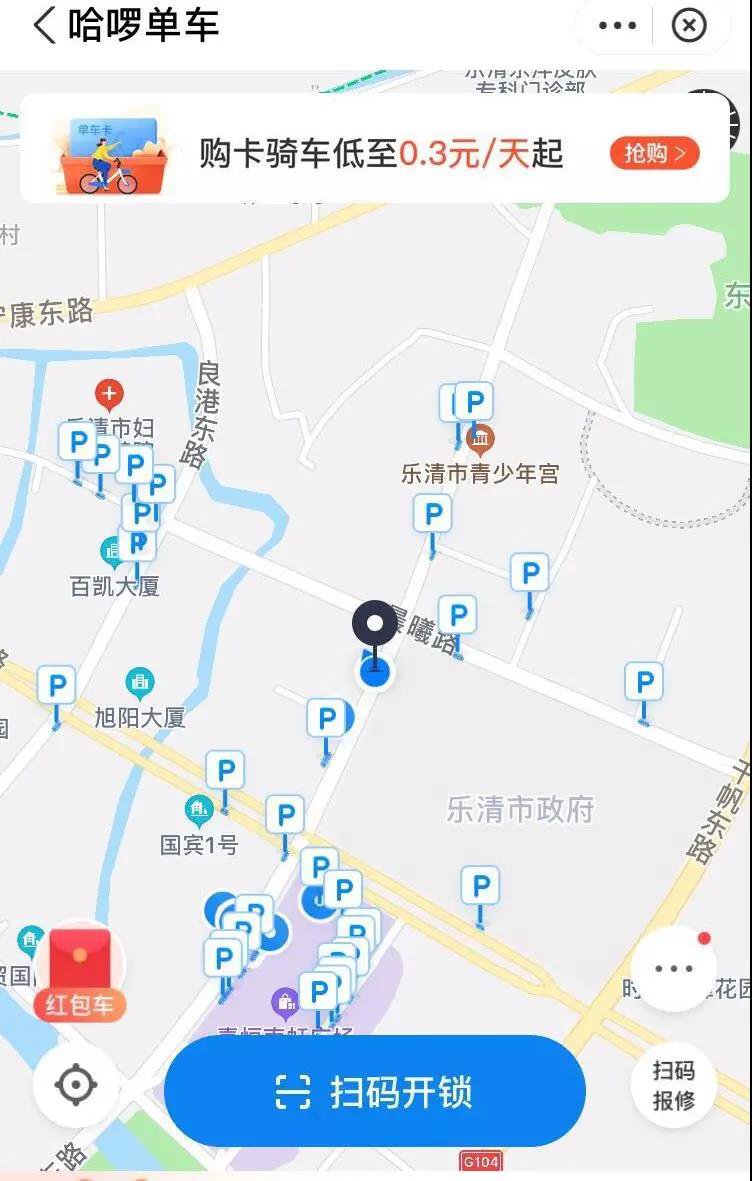The height and width of the screenshot is (1181, 752).
Task: Expand the floating more-options bubble
Action: [674, 968]
